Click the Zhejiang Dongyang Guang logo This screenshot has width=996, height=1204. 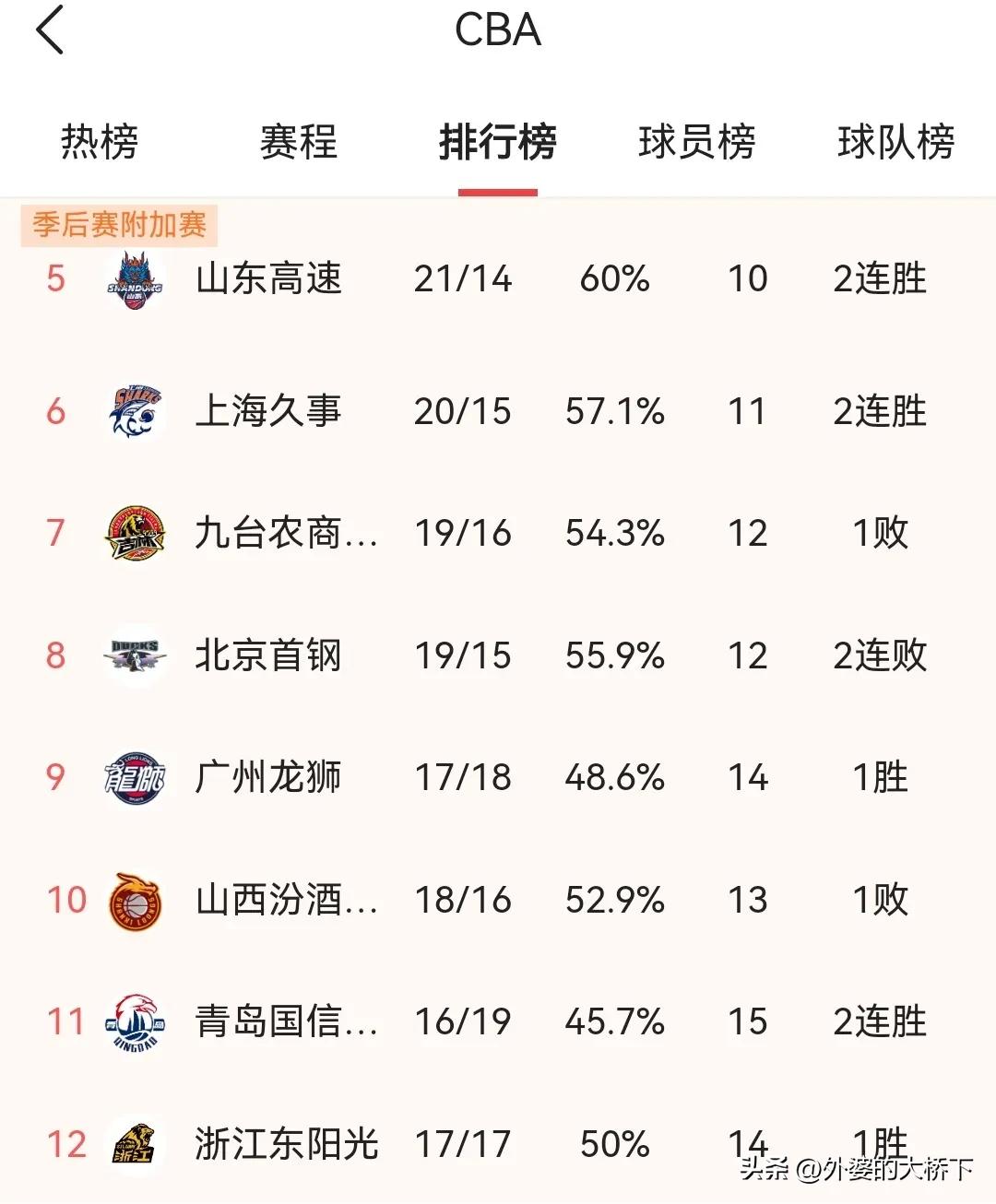135,1143
